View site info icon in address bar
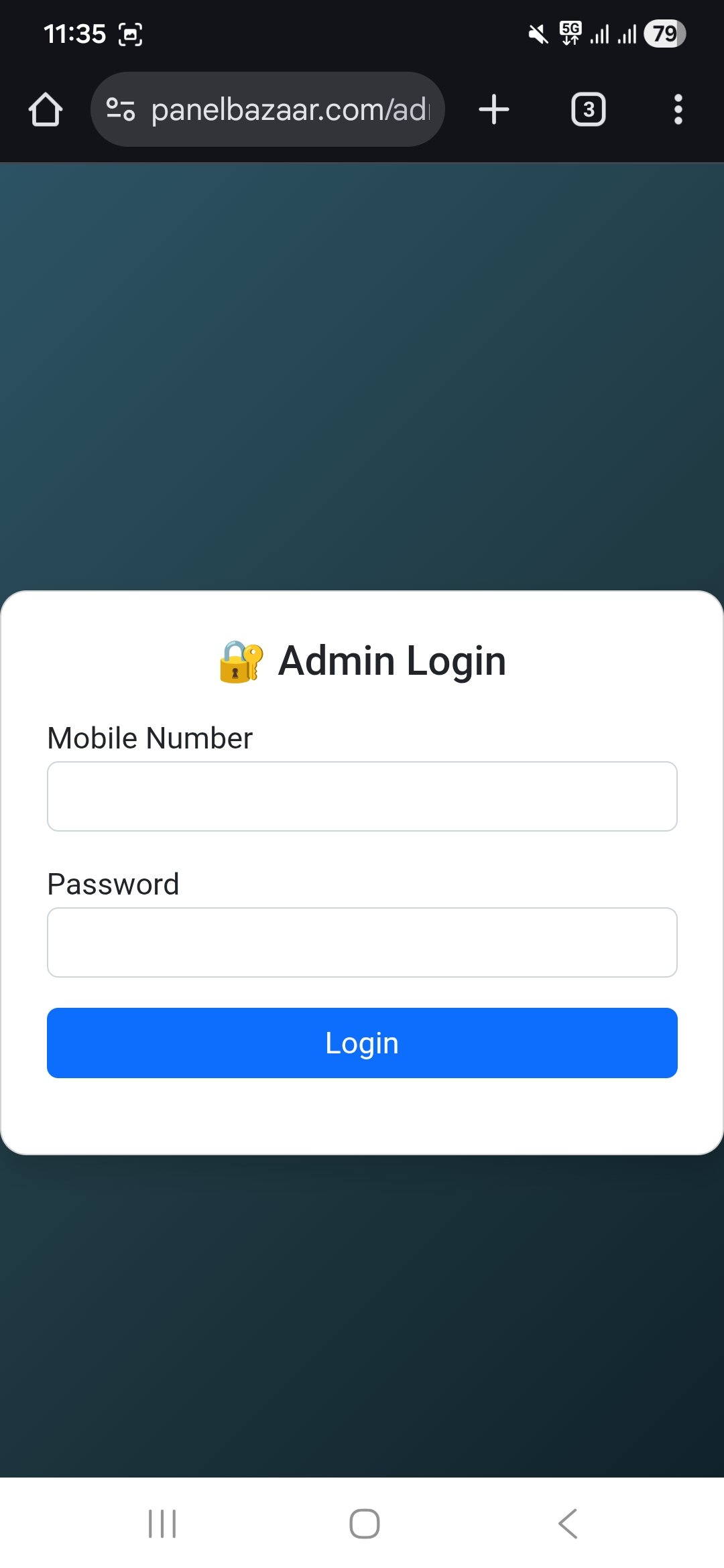 coord(121,109)
